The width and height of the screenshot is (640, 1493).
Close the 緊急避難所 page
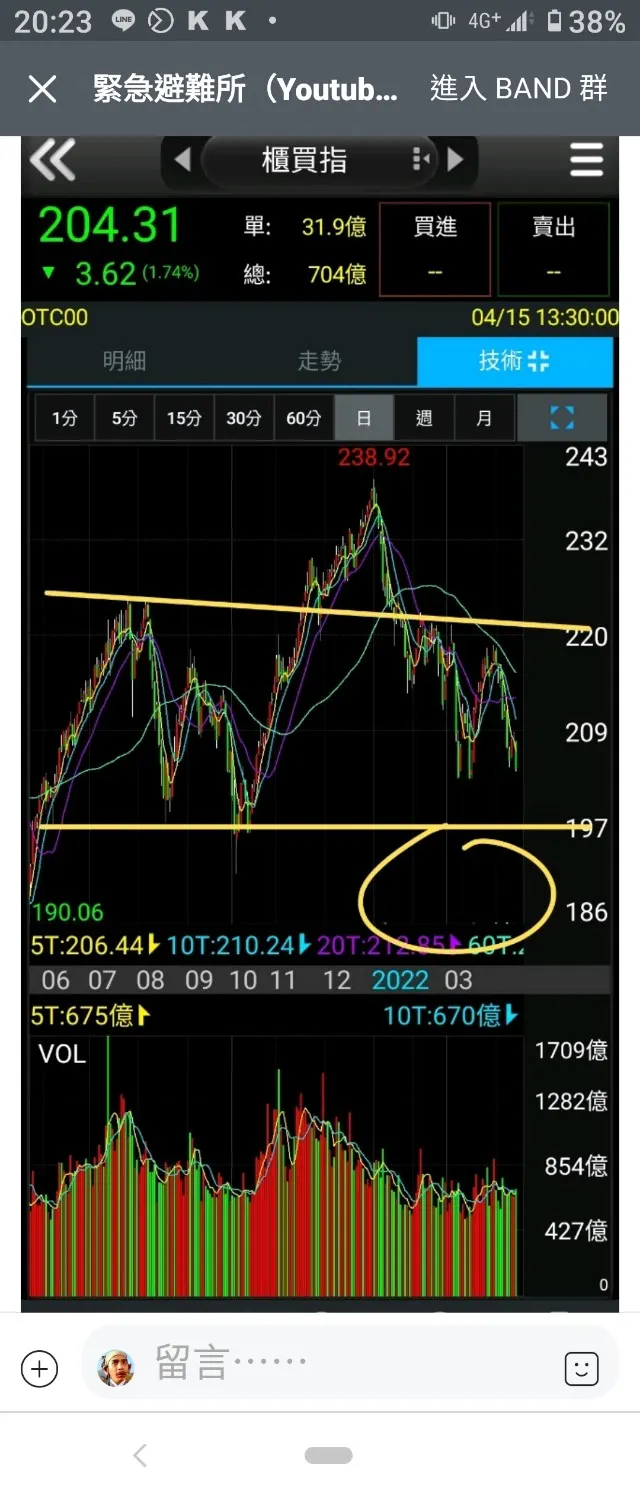[42, 90]
